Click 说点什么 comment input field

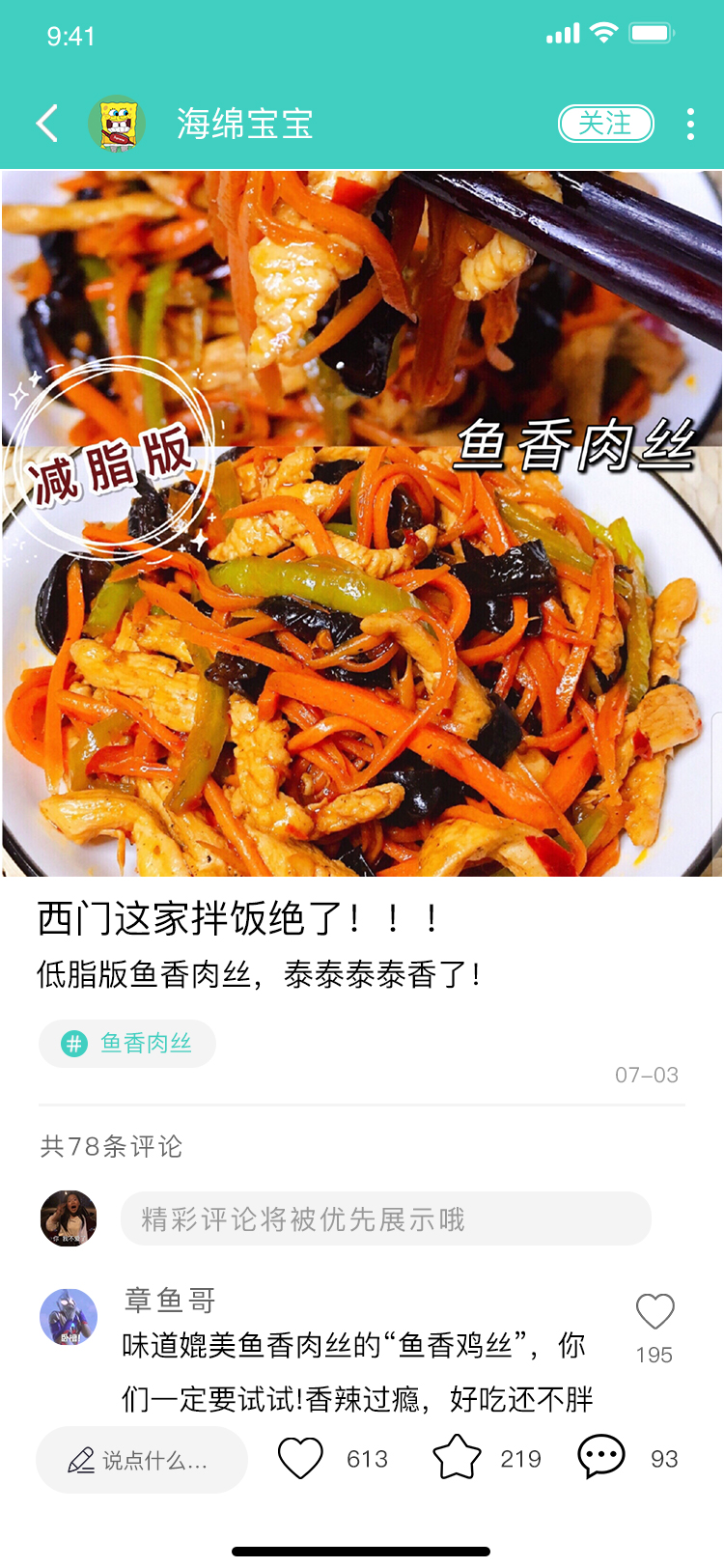tap(154, 1460)
